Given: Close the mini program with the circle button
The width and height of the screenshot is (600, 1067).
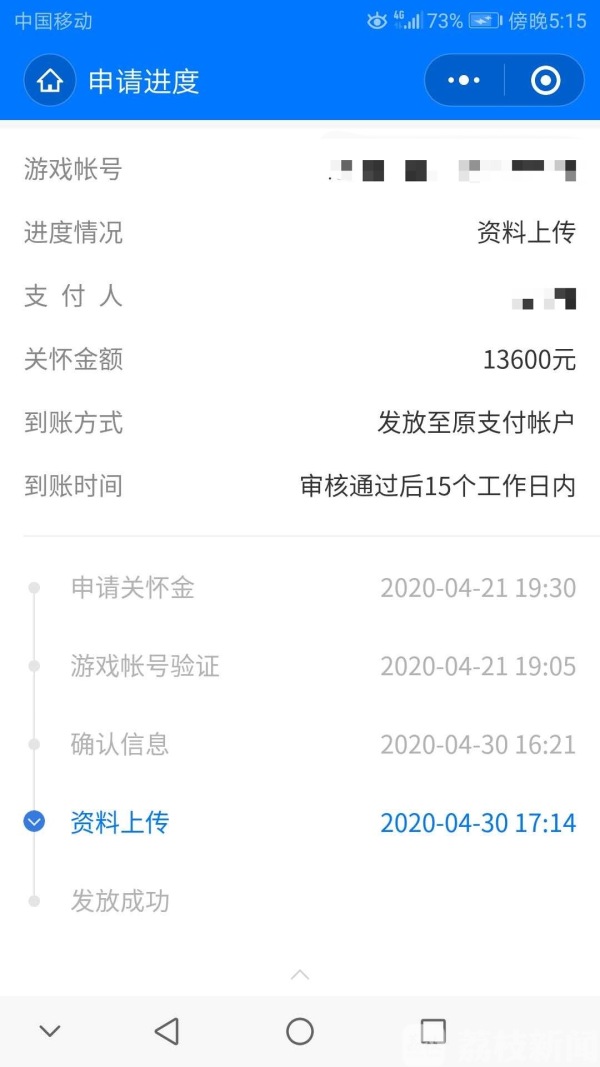Looking at the screenshot, I should 545,81.
